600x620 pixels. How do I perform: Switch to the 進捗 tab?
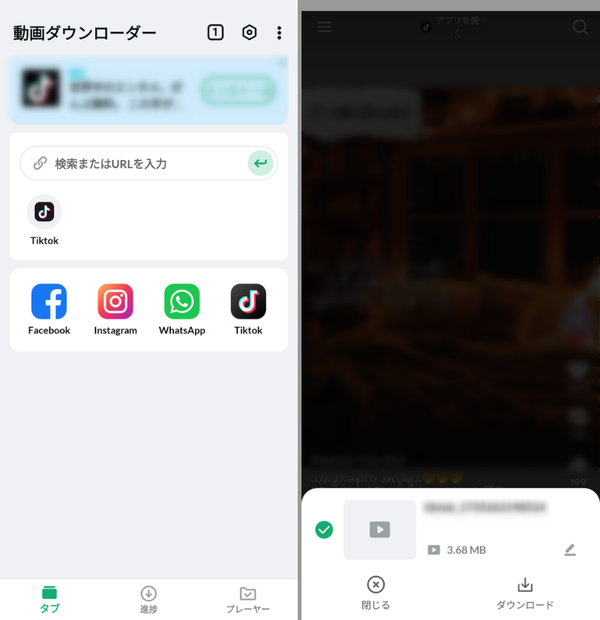[x=149, y=599]
